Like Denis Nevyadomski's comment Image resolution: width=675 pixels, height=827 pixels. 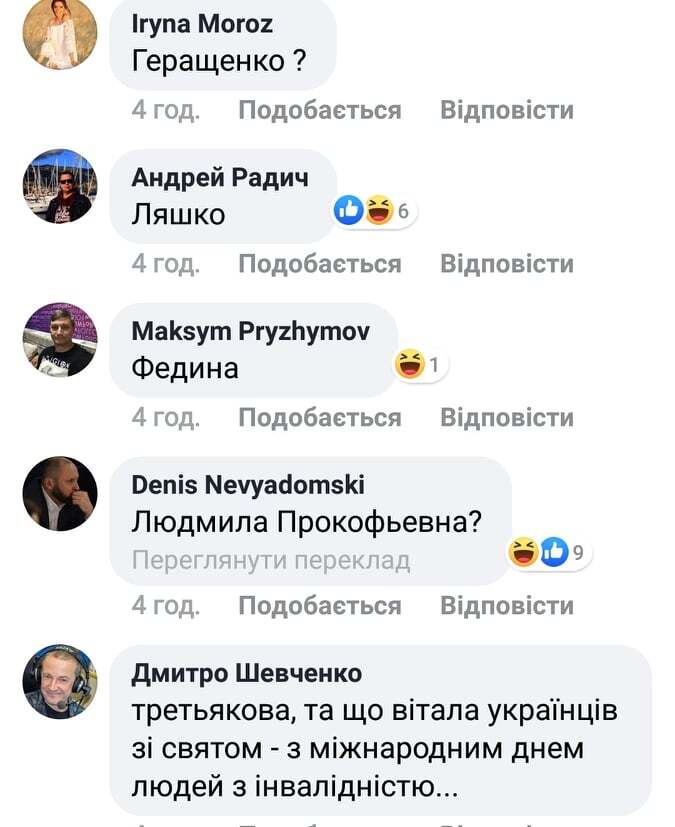tap(319, 606)
